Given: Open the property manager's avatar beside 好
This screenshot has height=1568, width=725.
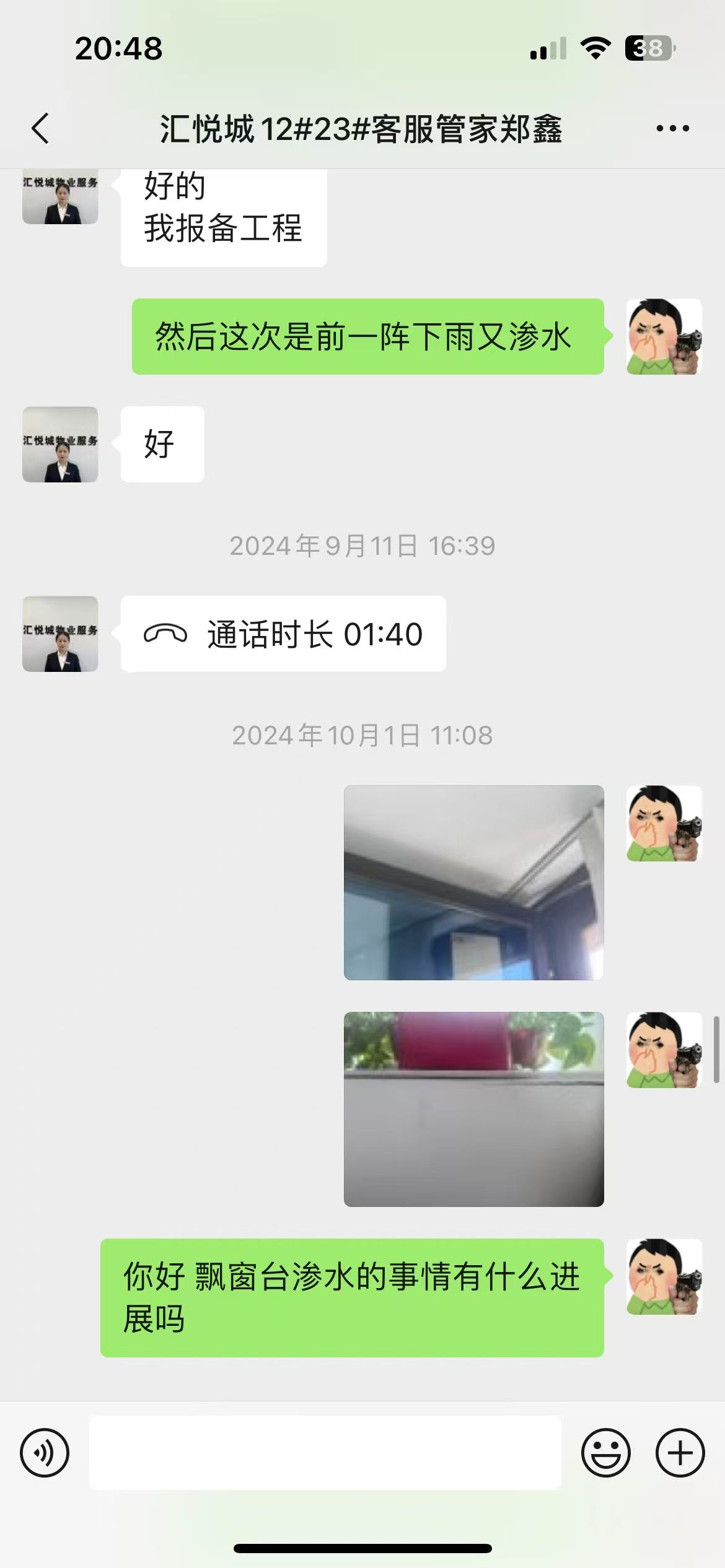Looking at the screenshot, I should 60,445.
